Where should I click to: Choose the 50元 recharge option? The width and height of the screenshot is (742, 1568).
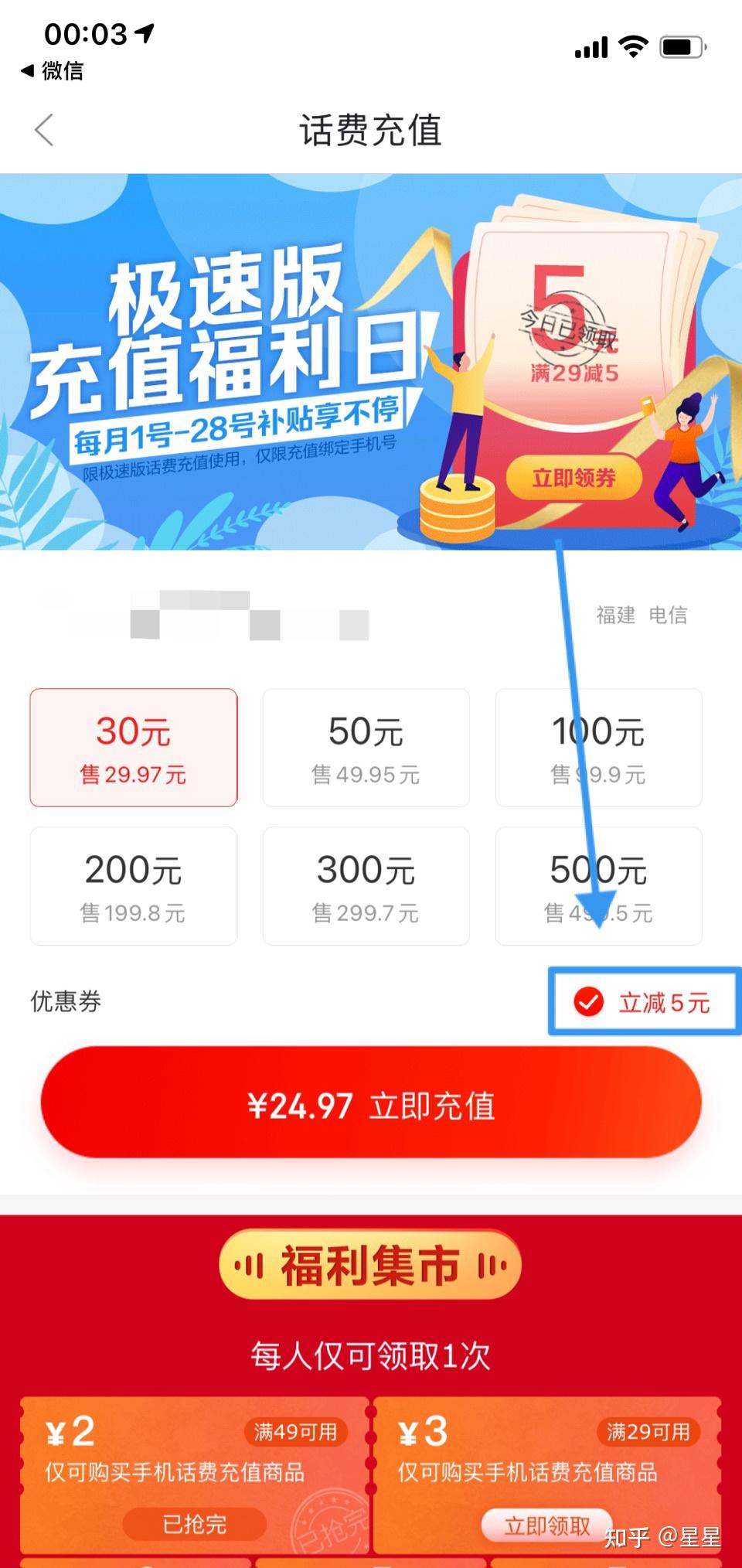(366, 747)
